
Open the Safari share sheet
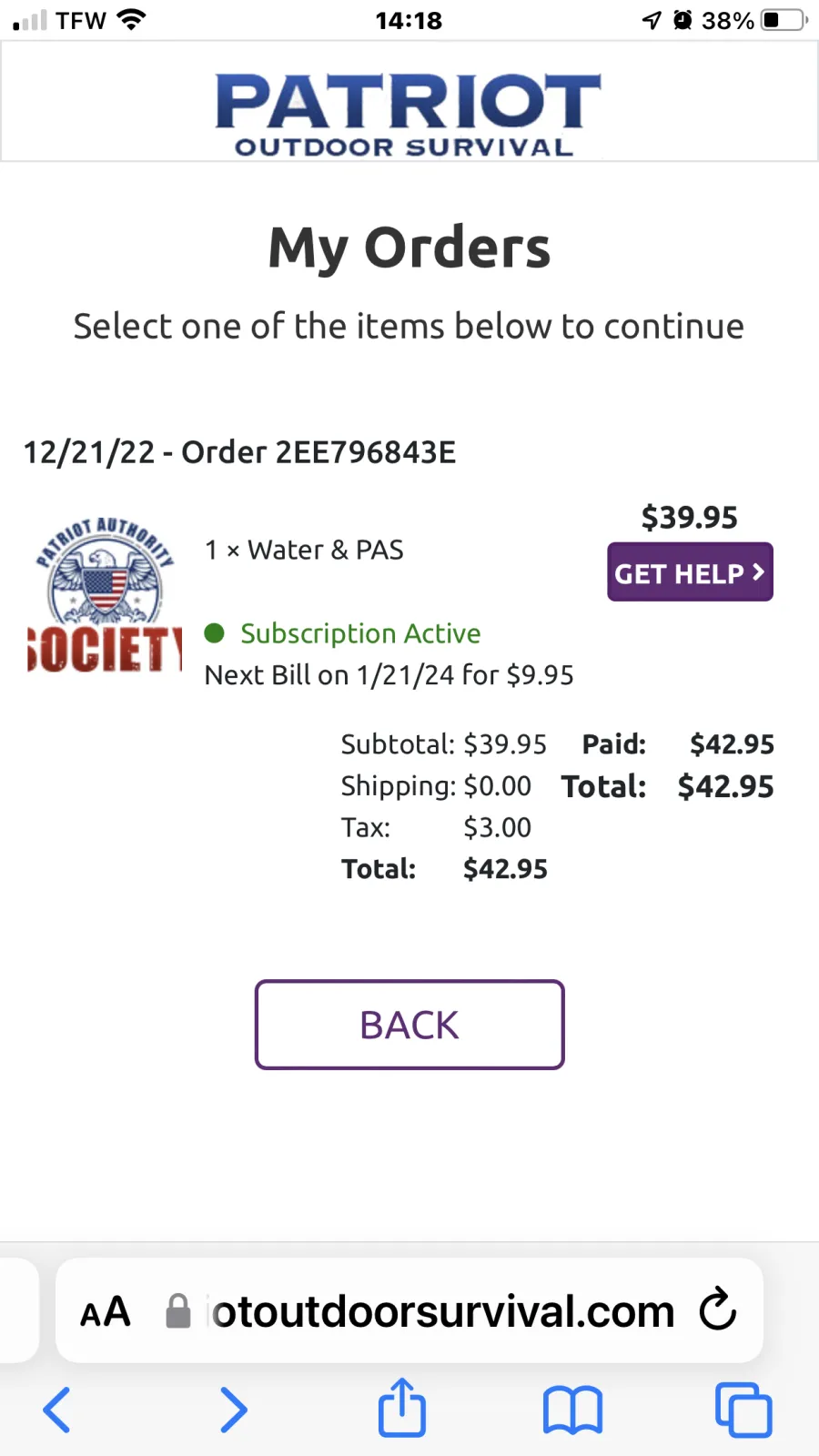coord(401,1407)
